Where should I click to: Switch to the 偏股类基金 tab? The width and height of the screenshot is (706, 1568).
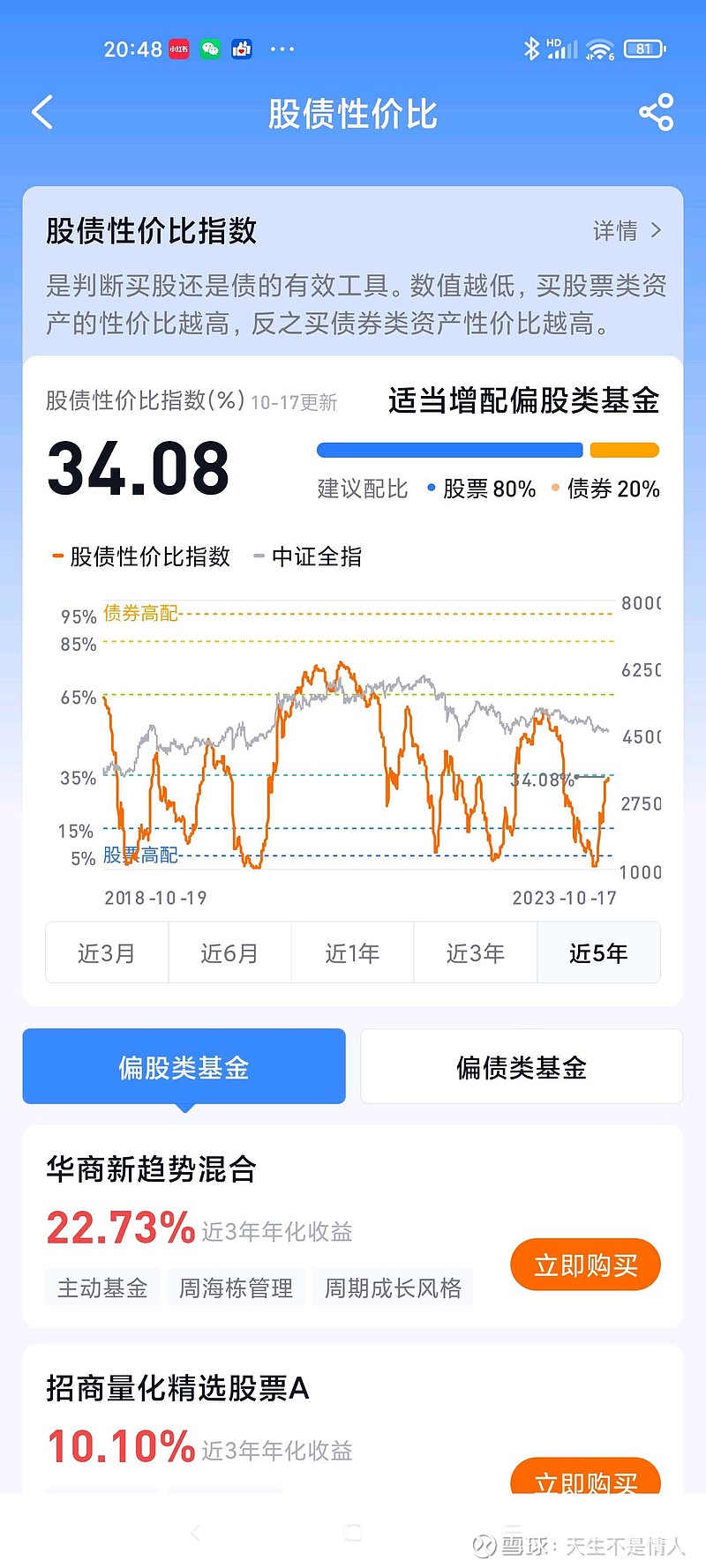click(184, 1066)
